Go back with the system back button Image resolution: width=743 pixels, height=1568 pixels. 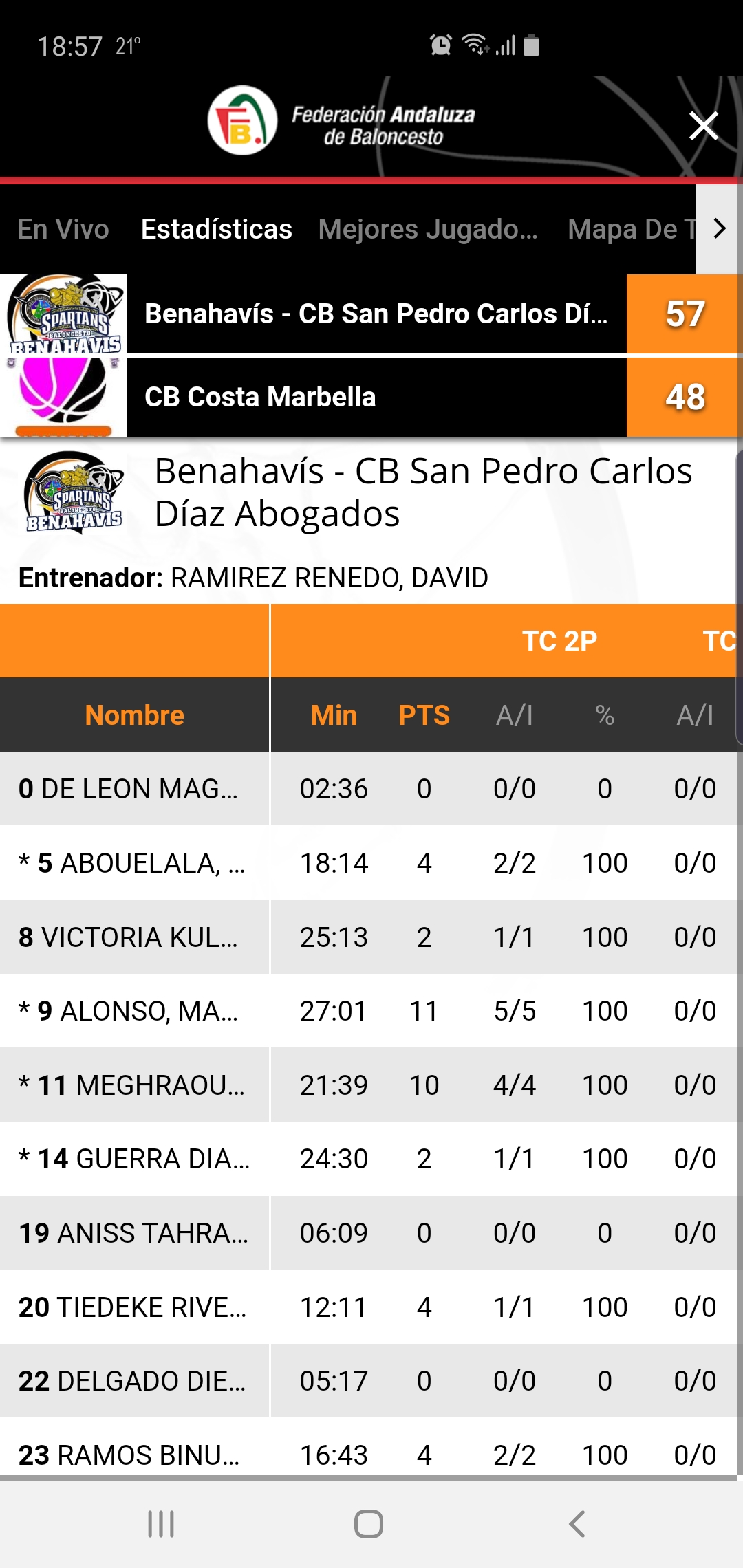click(577, 1524)
